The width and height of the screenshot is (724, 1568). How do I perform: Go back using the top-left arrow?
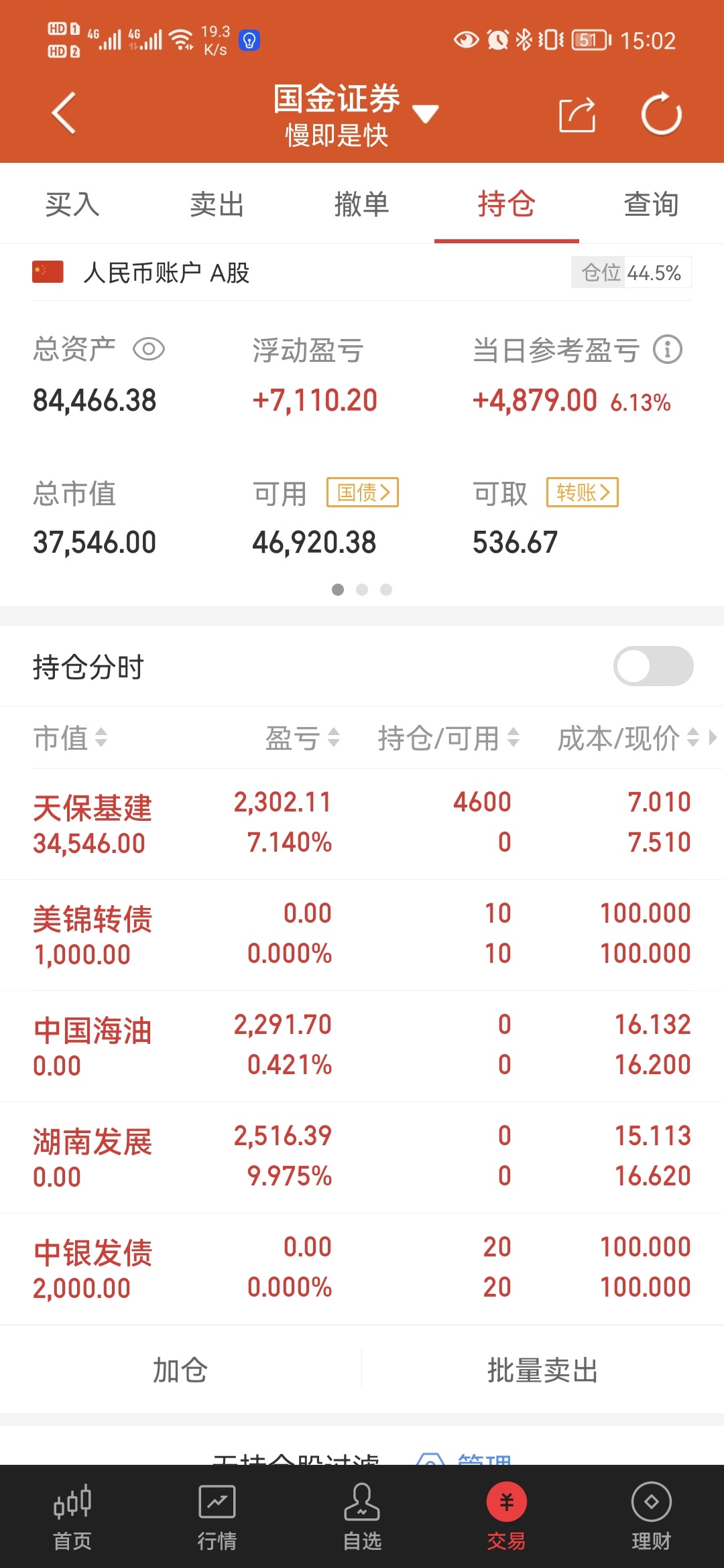pos(64,113)
